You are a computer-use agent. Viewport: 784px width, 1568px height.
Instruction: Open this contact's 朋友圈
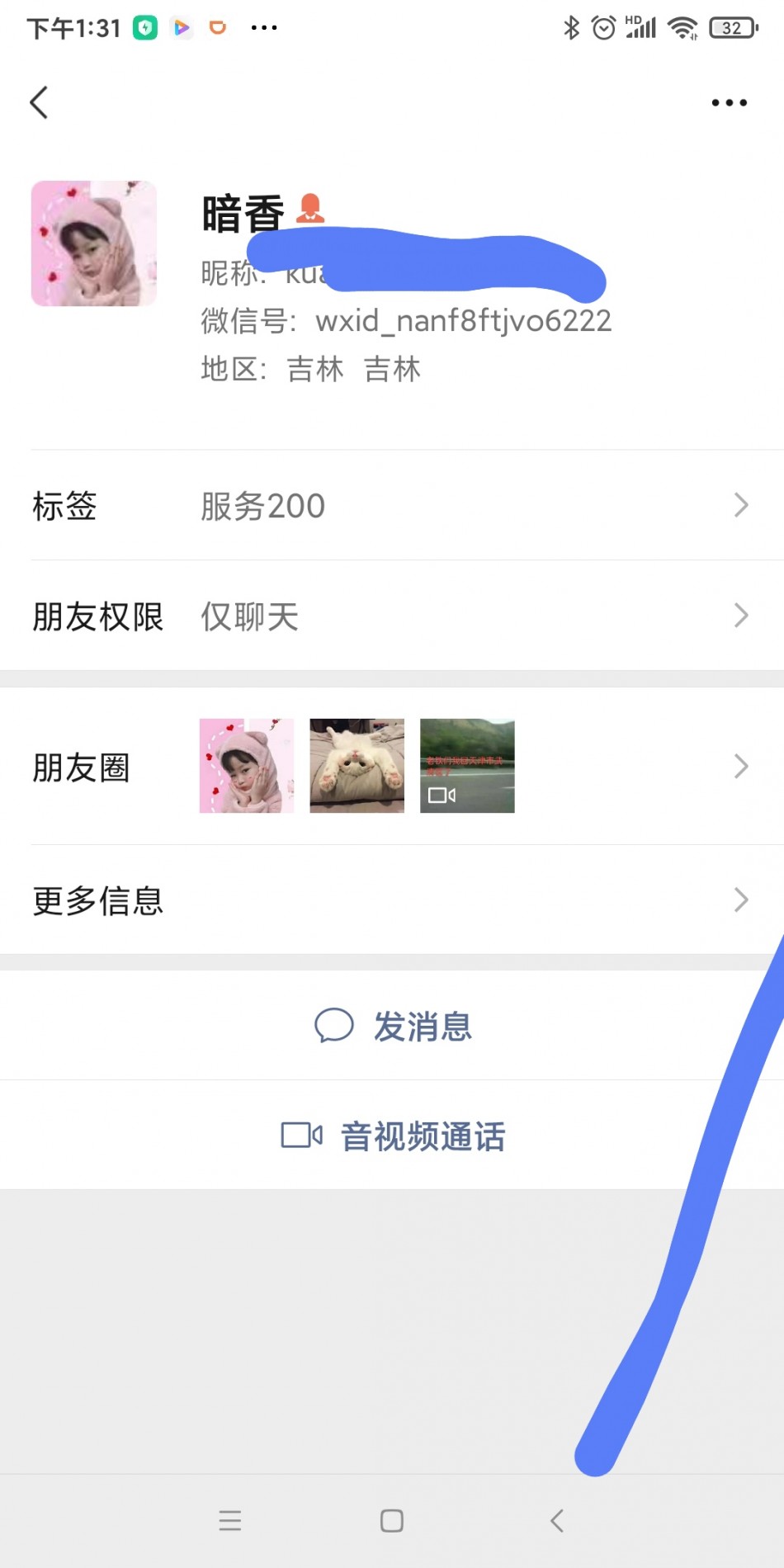pyautogui.click(x=392, y=767)
